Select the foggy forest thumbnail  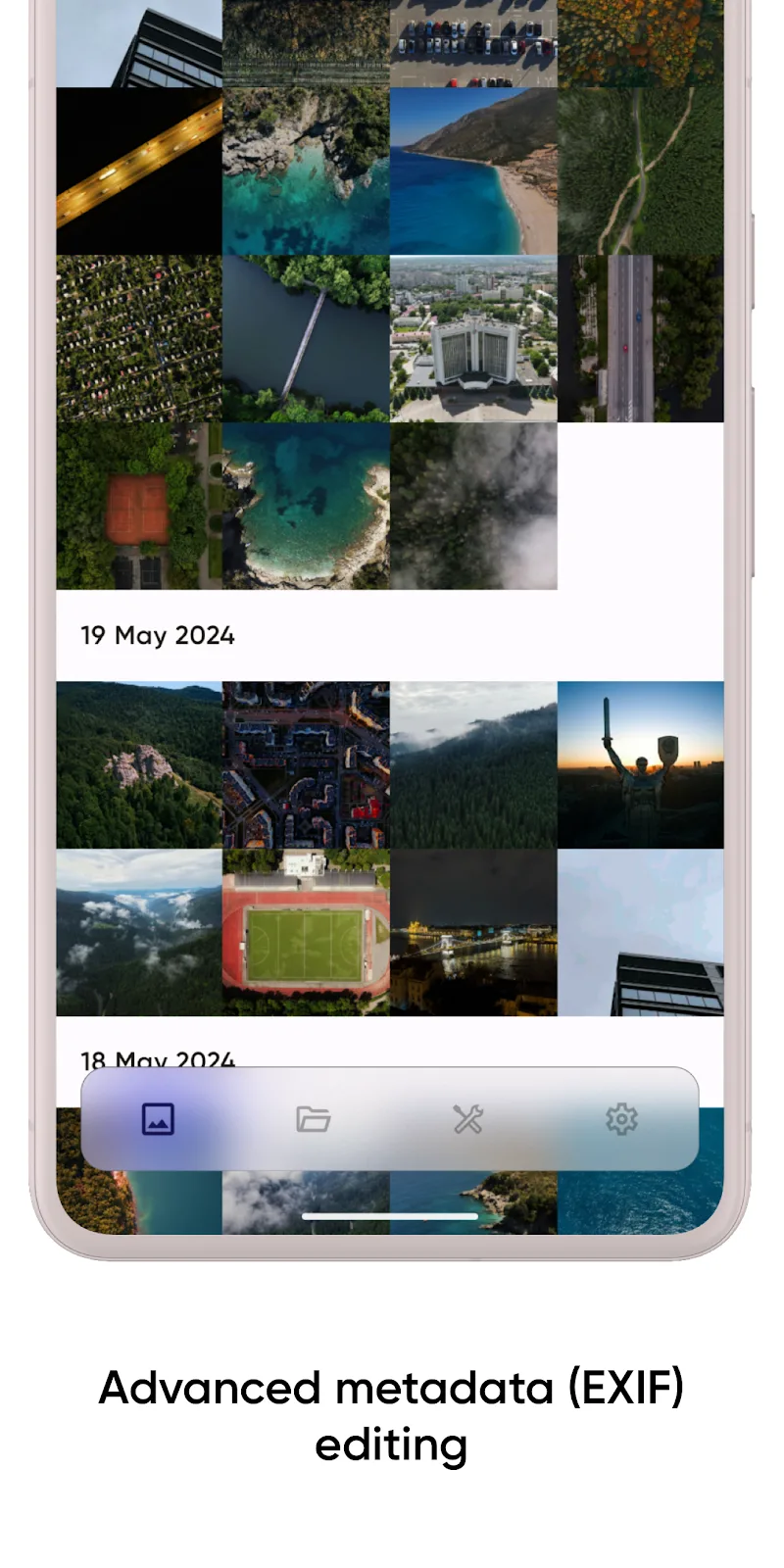tap(475, 764)
